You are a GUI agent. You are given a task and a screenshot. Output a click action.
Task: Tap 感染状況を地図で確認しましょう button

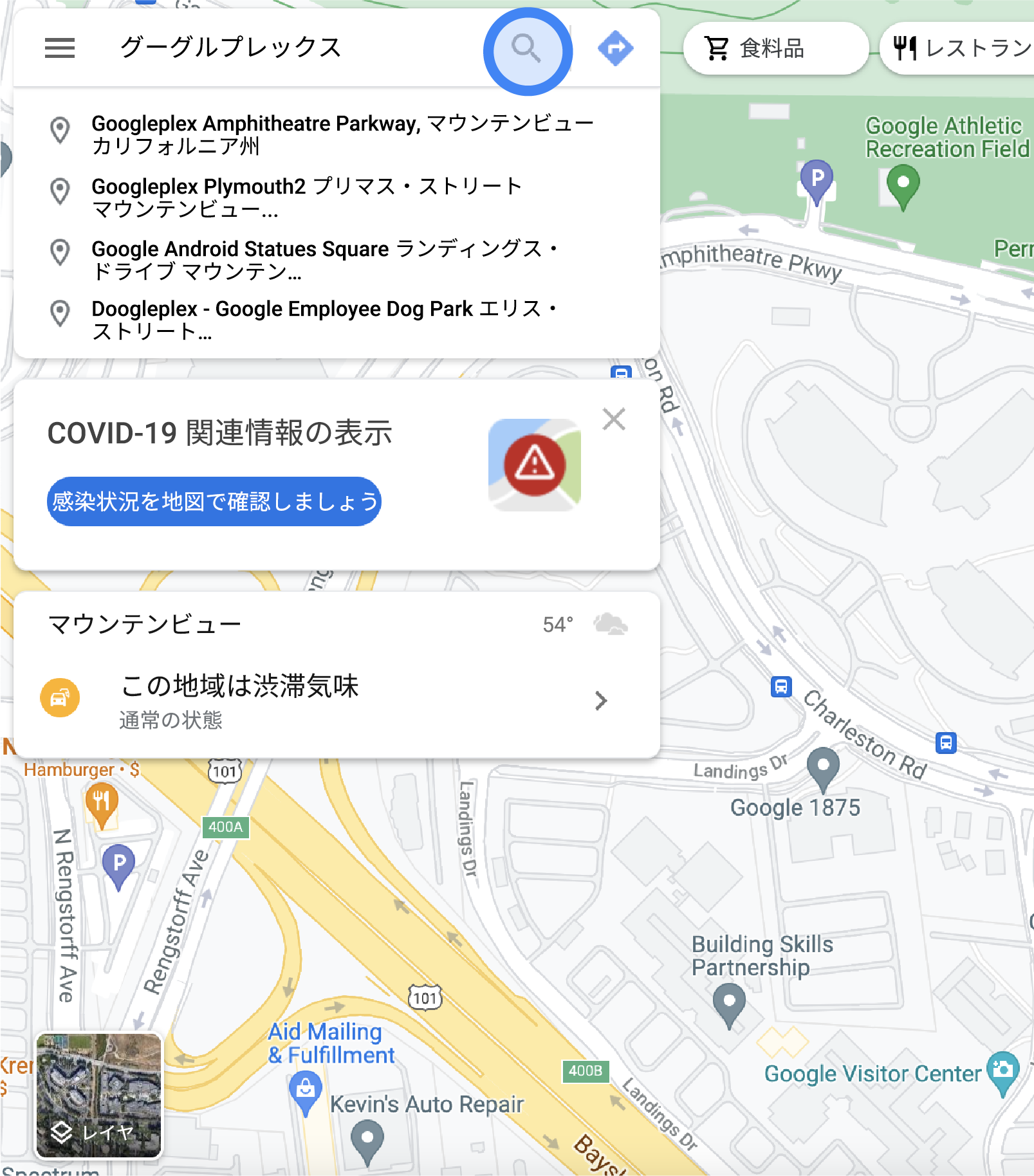pos(214,501)
